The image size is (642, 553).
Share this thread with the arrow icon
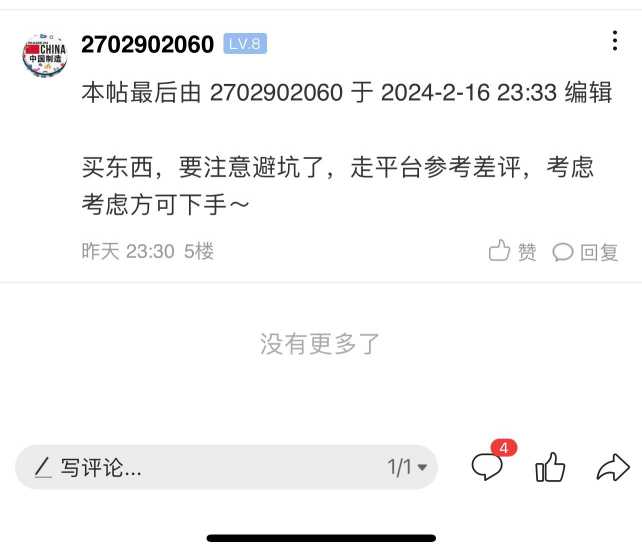click(x=612, y=466)
